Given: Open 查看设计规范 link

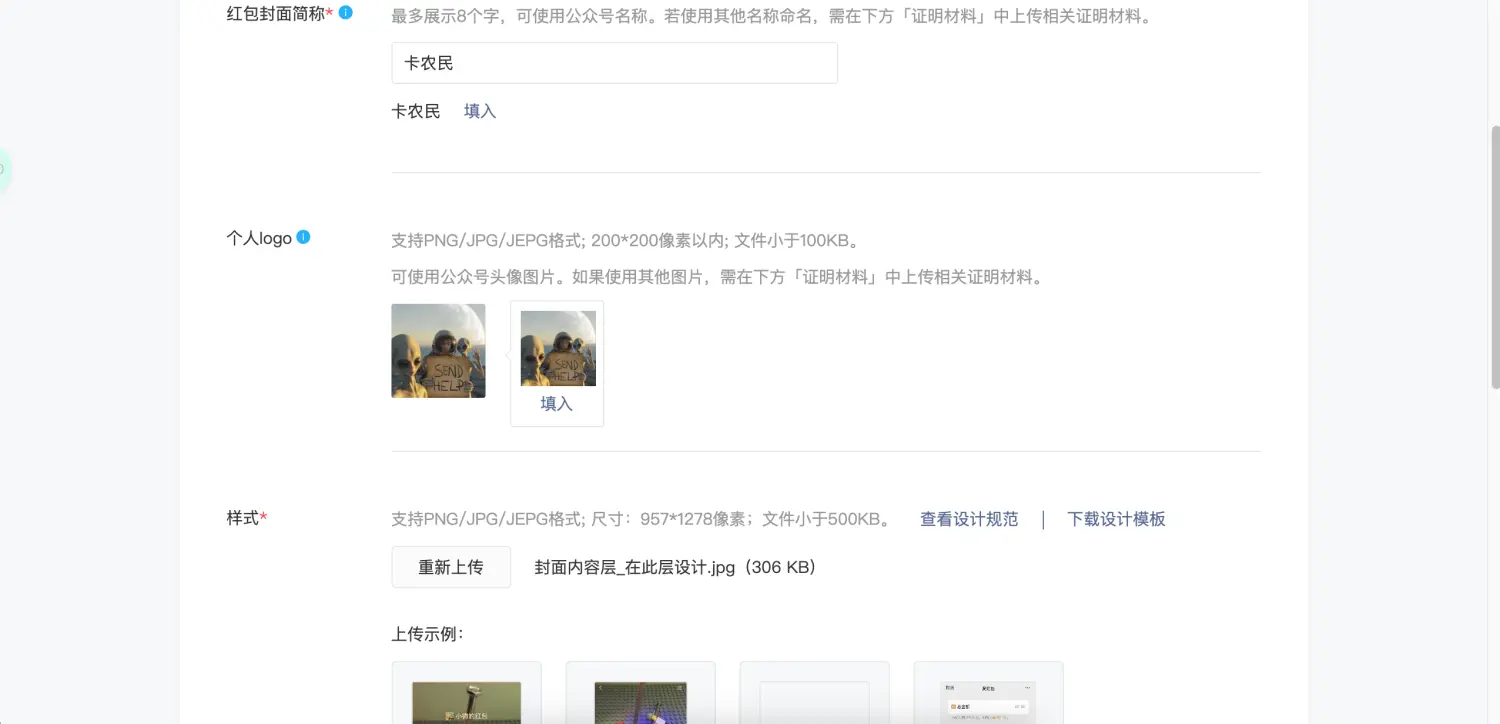Looking at the screenshot, I should pyautogui.click(x=968, y=519).
